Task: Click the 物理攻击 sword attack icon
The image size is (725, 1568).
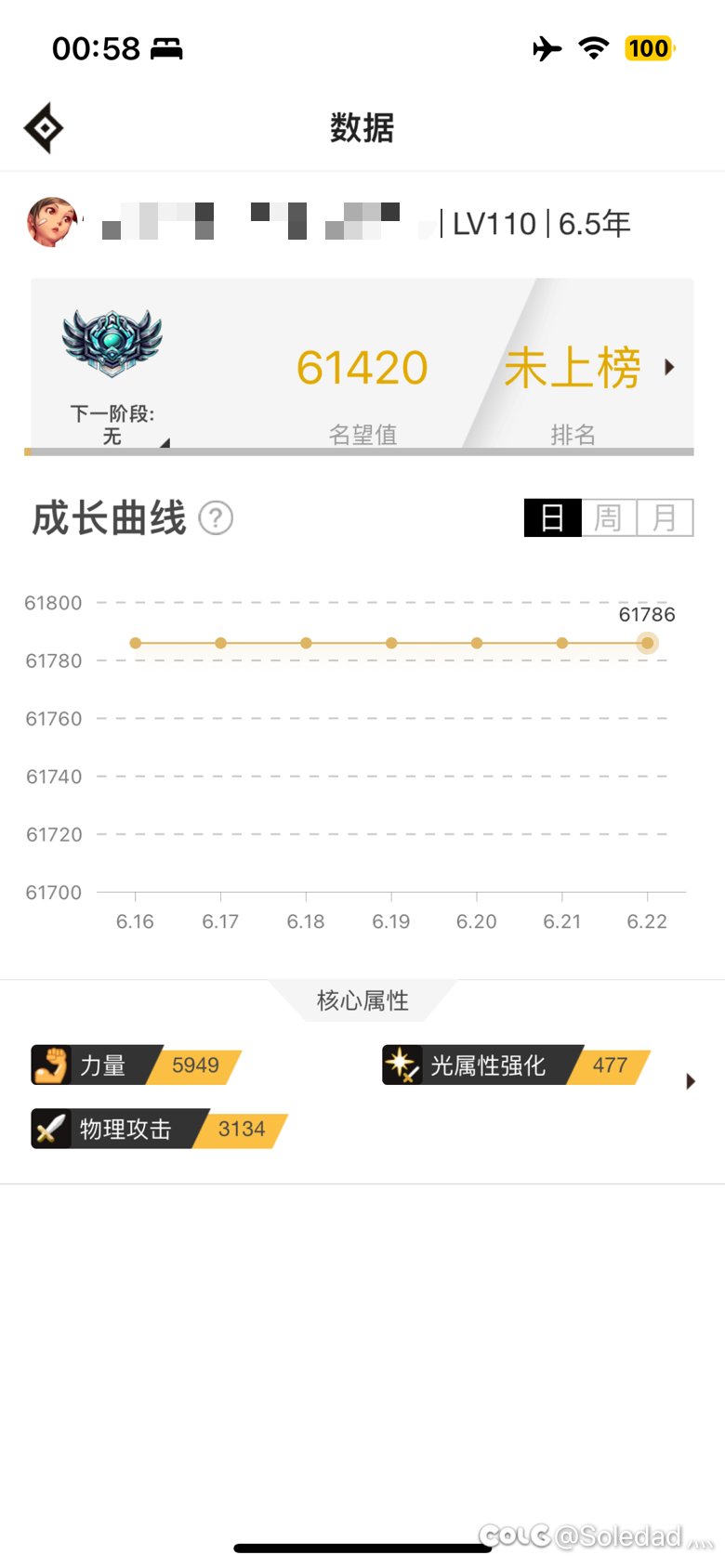Action: click(53, 1129)
